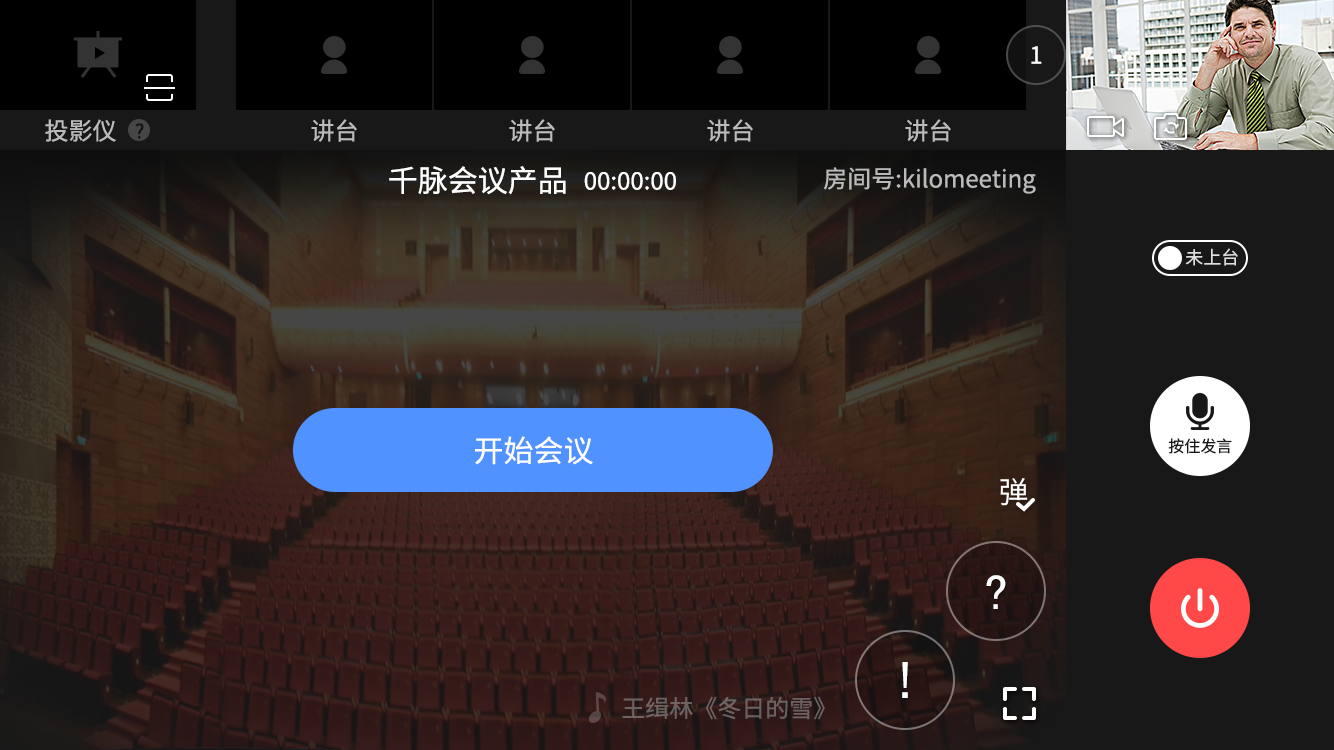Image resolution: width=1334 pixels, height=750 pixels.
Task: Open the 投影仪 projector tile
Action: (97, 55)
